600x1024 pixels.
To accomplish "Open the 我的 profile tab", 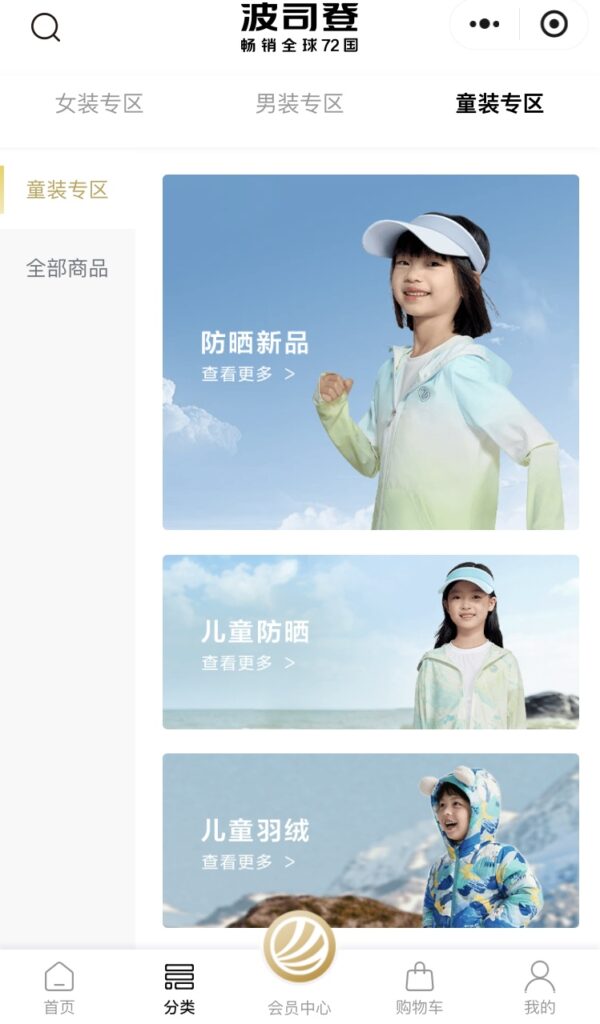I will coord(539,987).
